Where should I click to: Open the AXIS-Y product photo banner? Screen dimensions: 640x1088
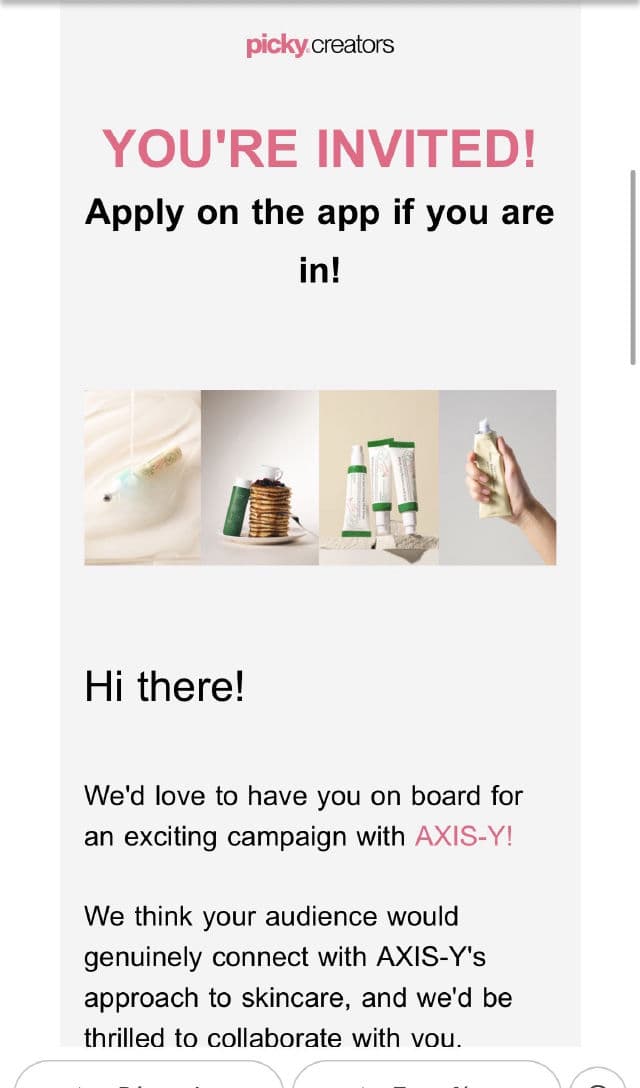(x=320, y=478)
